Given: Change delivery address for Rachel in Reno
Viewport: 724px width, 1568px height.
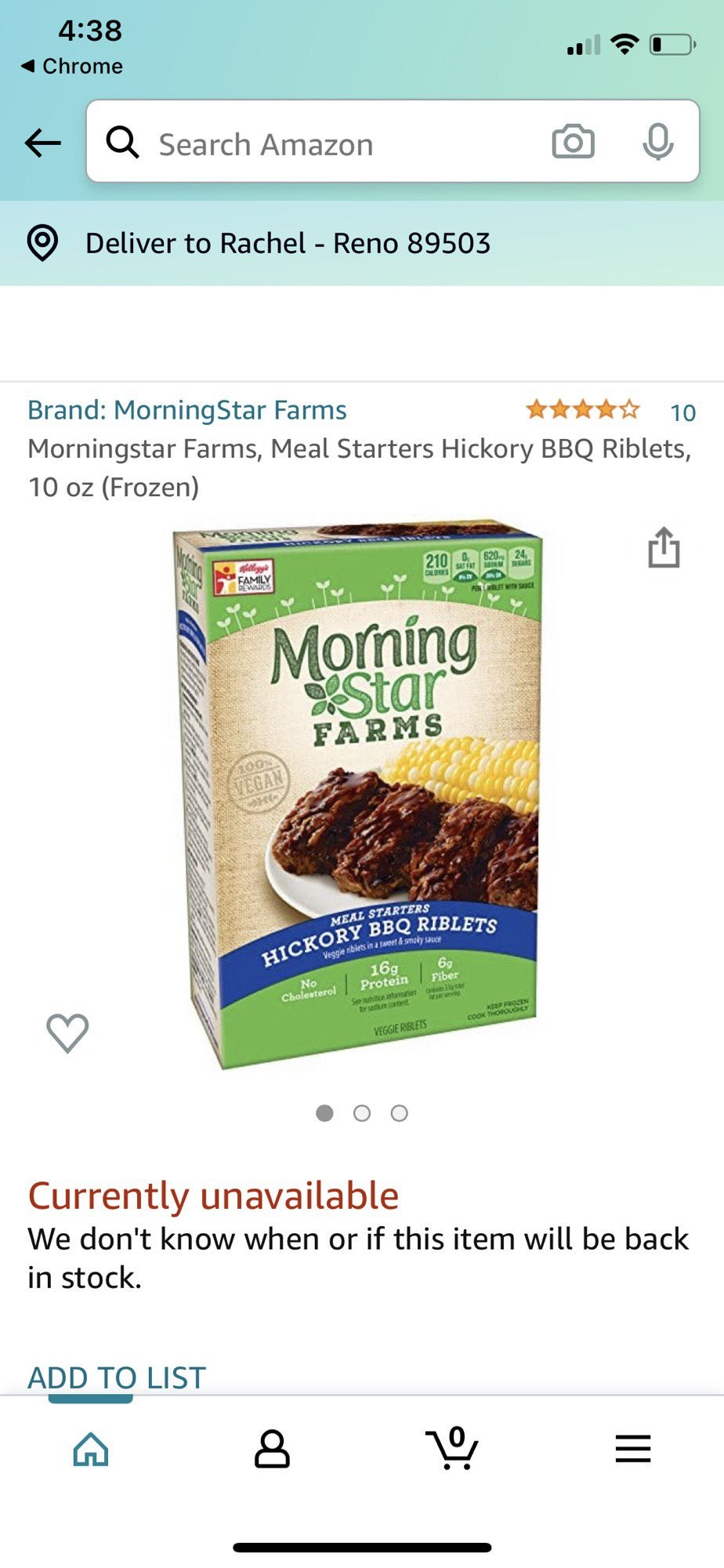Looking at the screenshot, I should [x=288, y=243].
